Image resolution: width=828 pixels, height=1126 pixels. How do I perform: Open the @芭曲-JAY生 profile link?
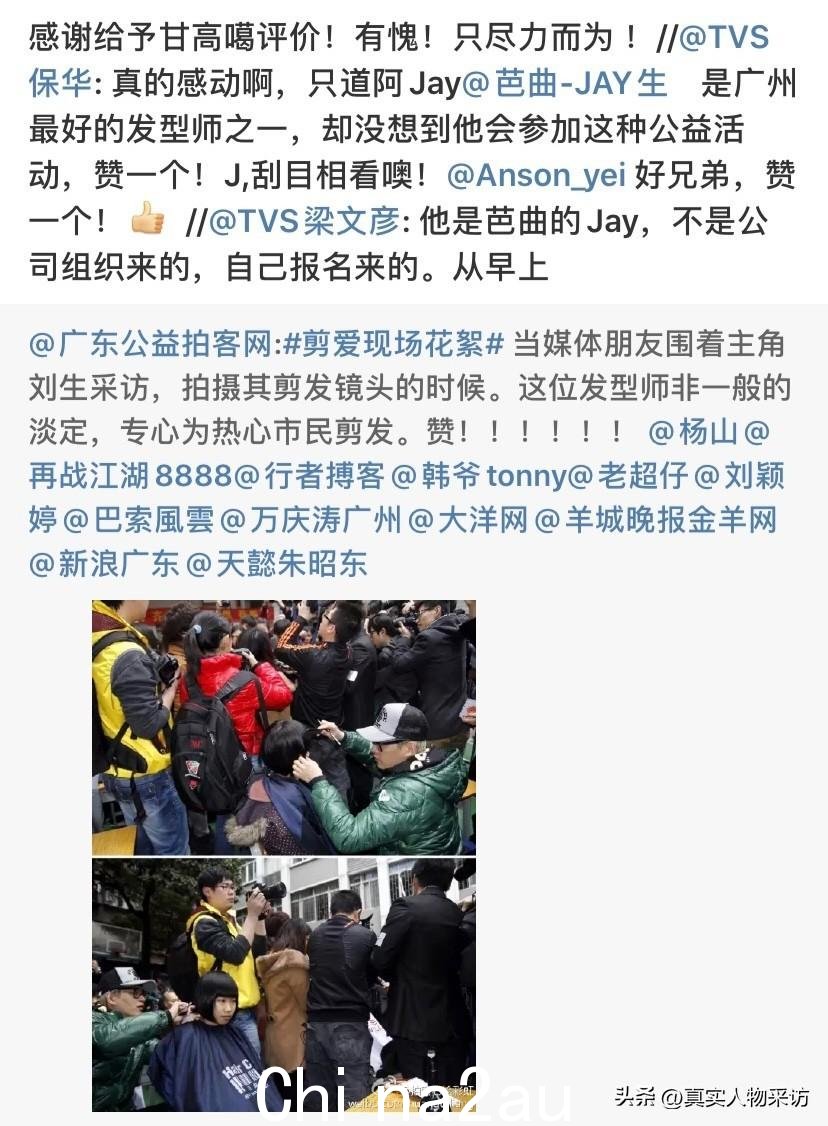(565, 84)
